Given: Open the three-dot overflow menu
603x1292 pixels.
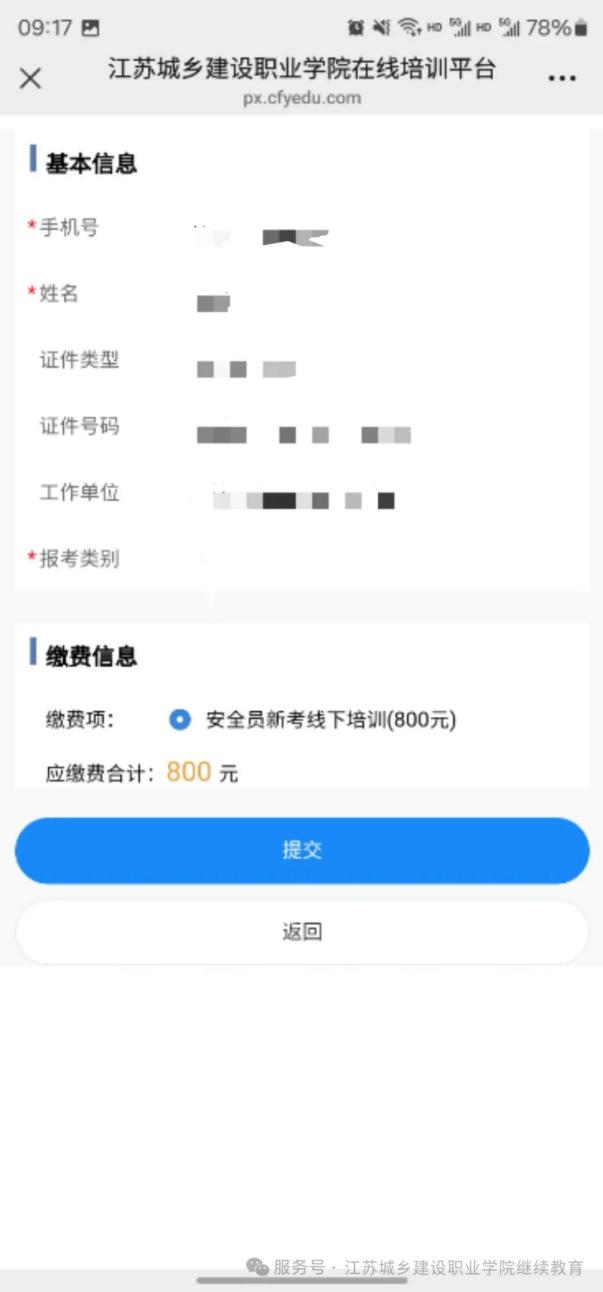Looking at the screenshot, I should (562, 78).
